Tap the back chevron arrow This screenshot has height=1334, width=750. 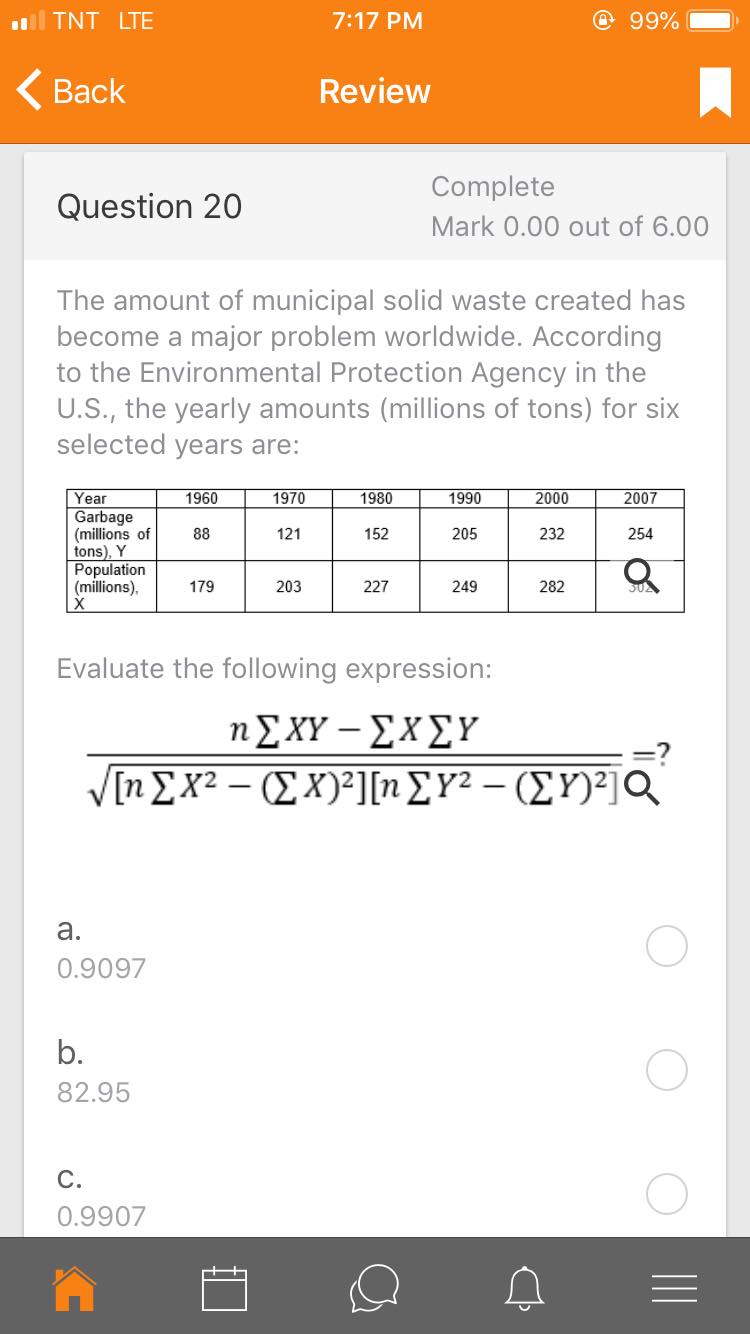coord(30,91)
